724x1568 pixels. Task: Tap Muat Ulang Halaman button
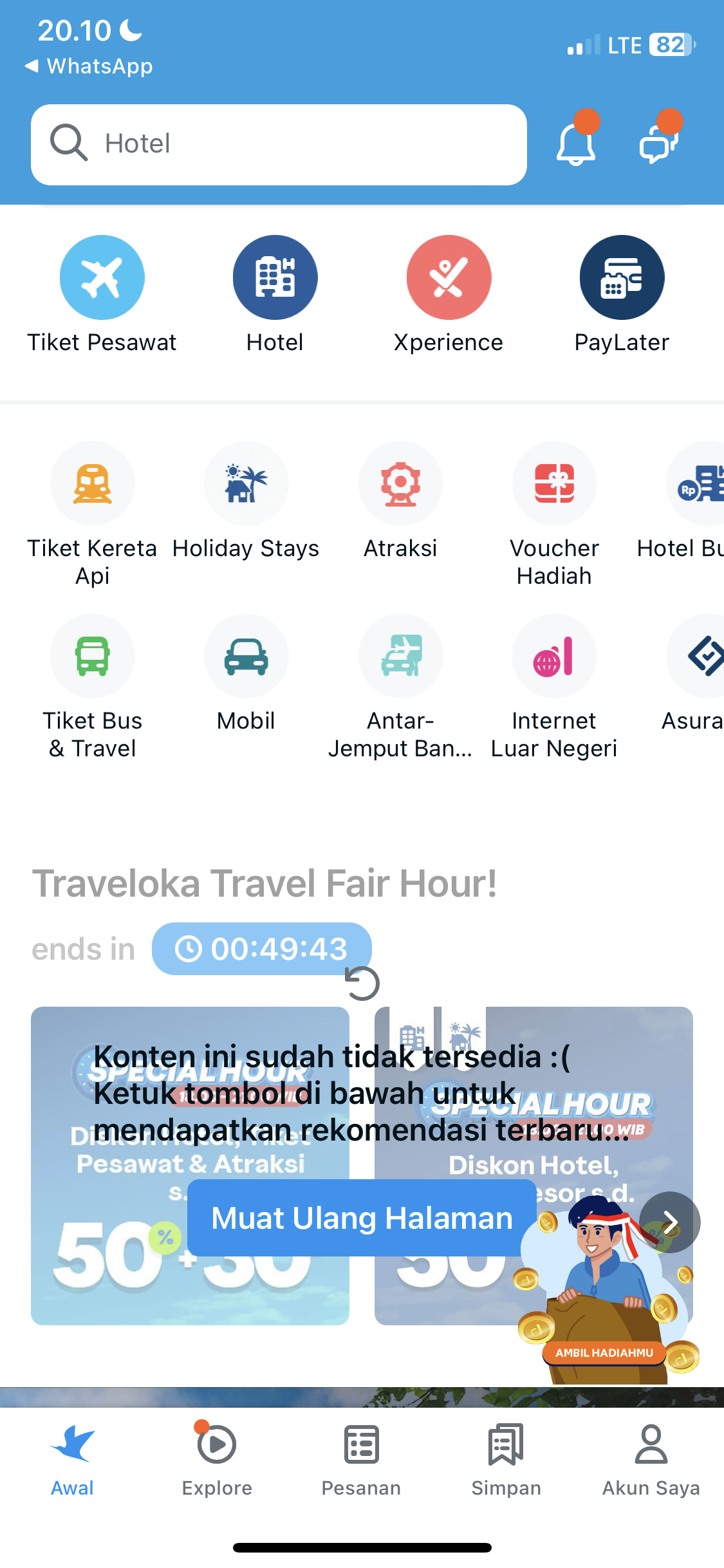tap(362, 1218)
